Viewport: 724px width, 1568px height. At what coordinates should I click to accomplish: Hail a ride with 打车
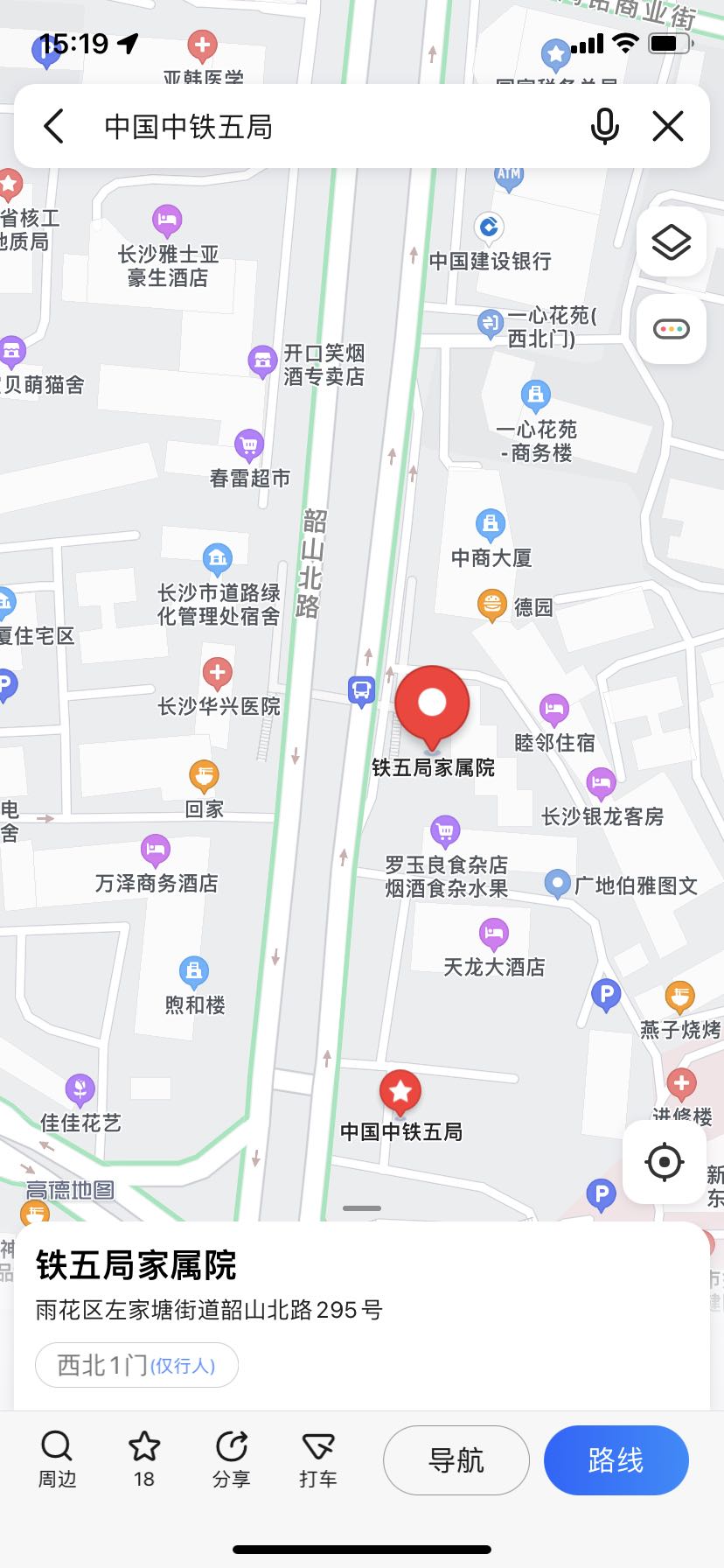click(x=317, y=1459)
